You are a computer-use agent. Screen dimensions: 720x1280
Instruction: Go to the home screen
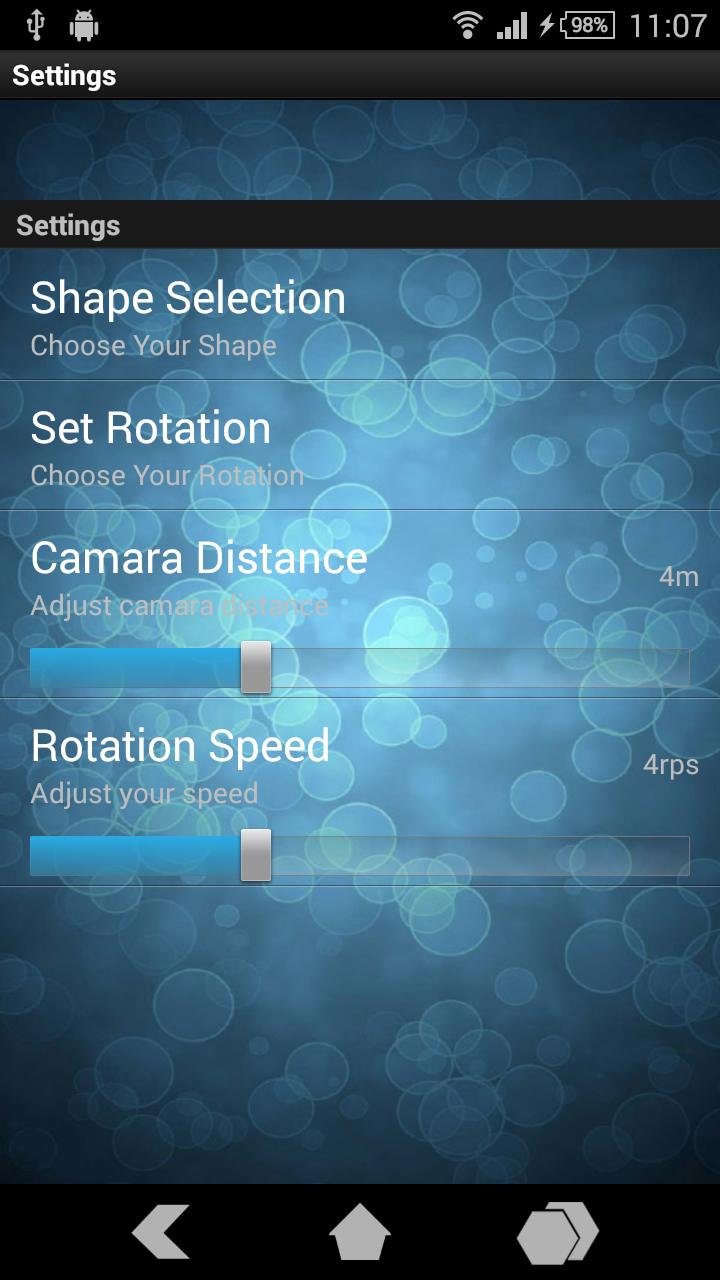pyautogui.click(x=360, y=1231)
